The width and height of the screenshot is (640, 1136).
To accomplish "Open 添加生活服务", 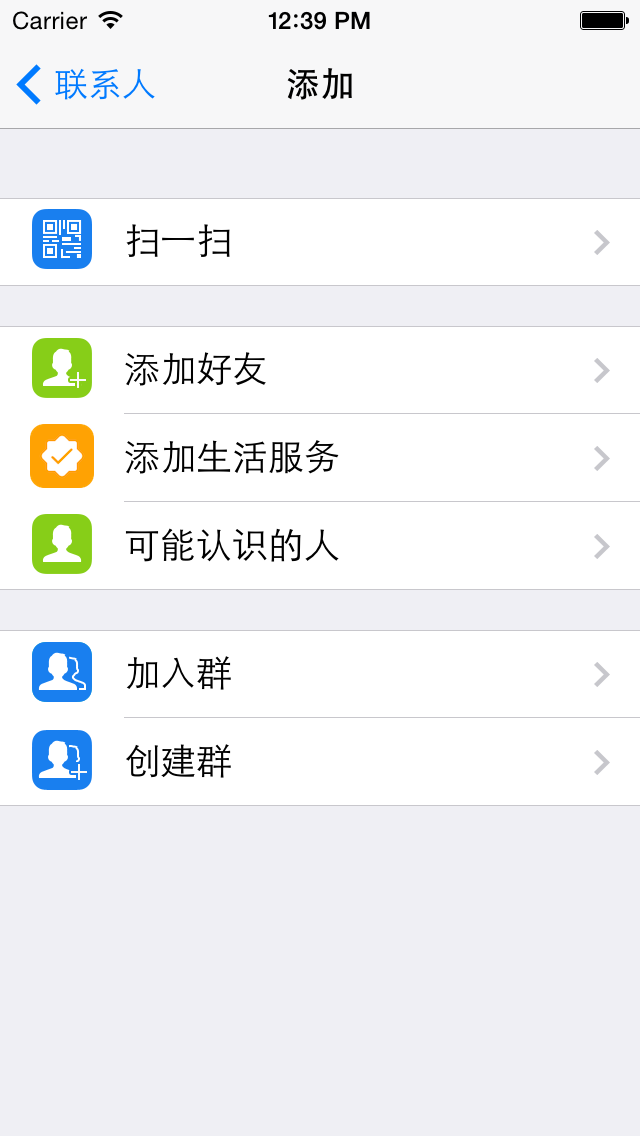I will (x=320, y=458).
